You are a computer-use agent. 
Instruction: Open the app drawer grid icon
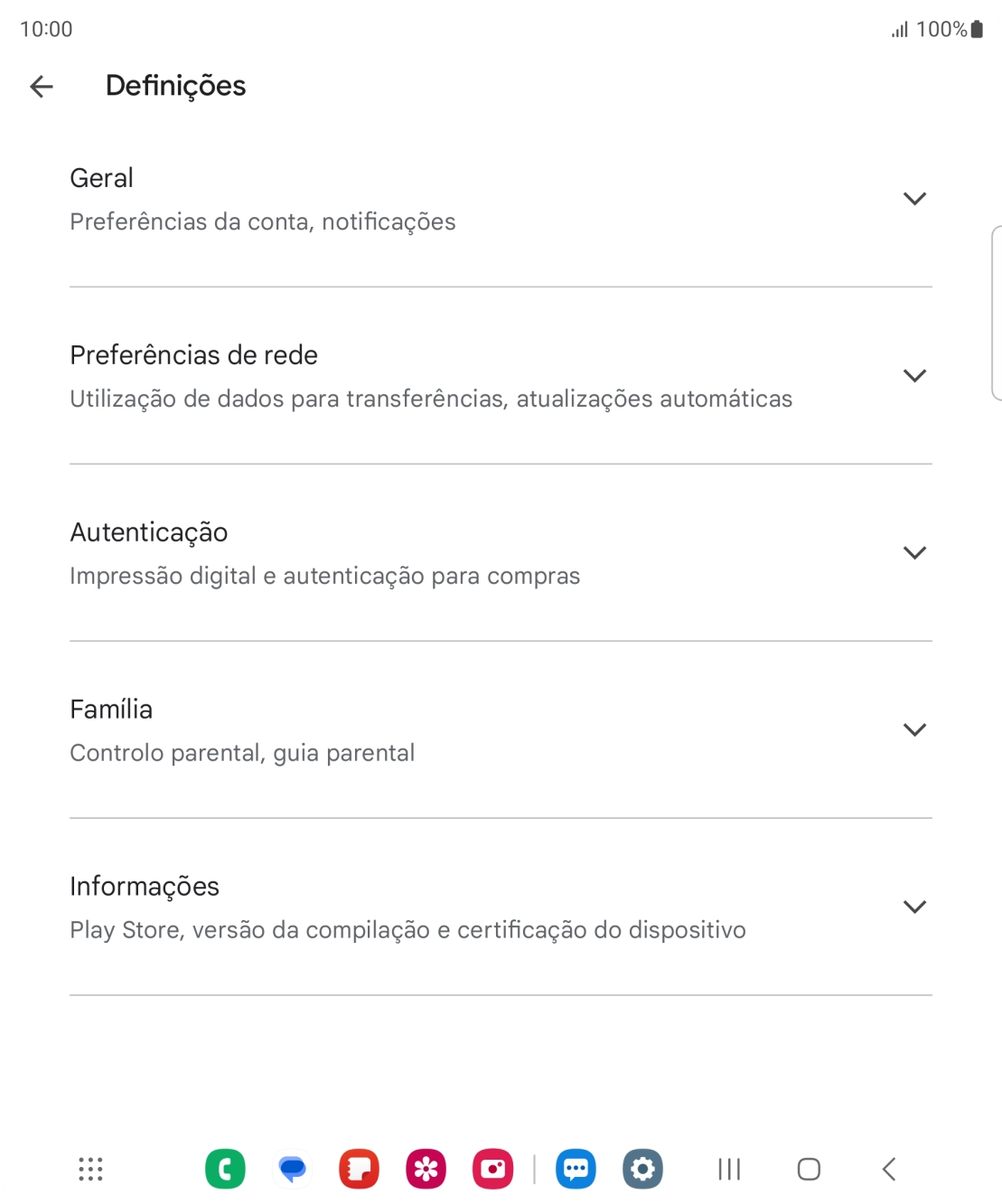click(90, 1168)
